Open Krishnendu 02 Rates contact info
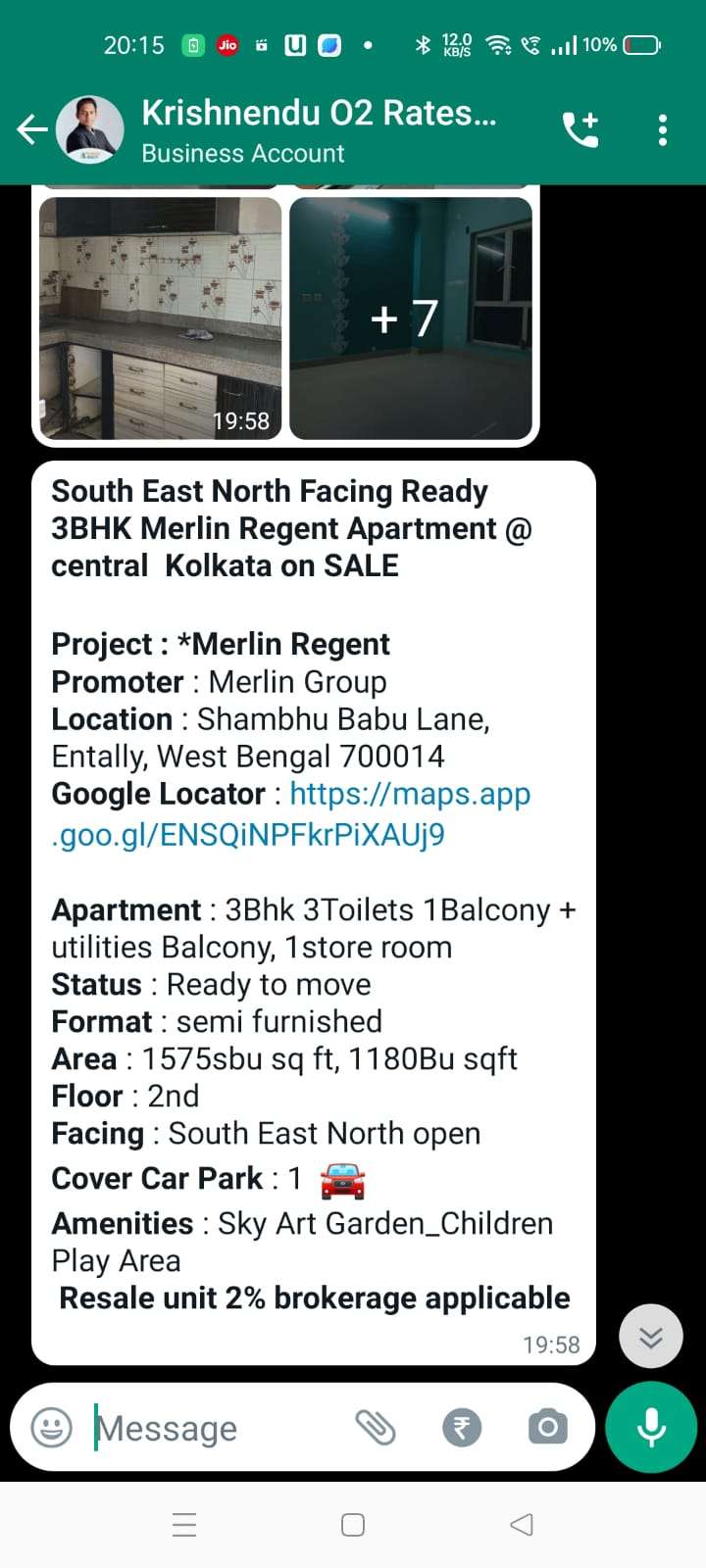This screenshot has height=1568, width=706. coord(319,129)
